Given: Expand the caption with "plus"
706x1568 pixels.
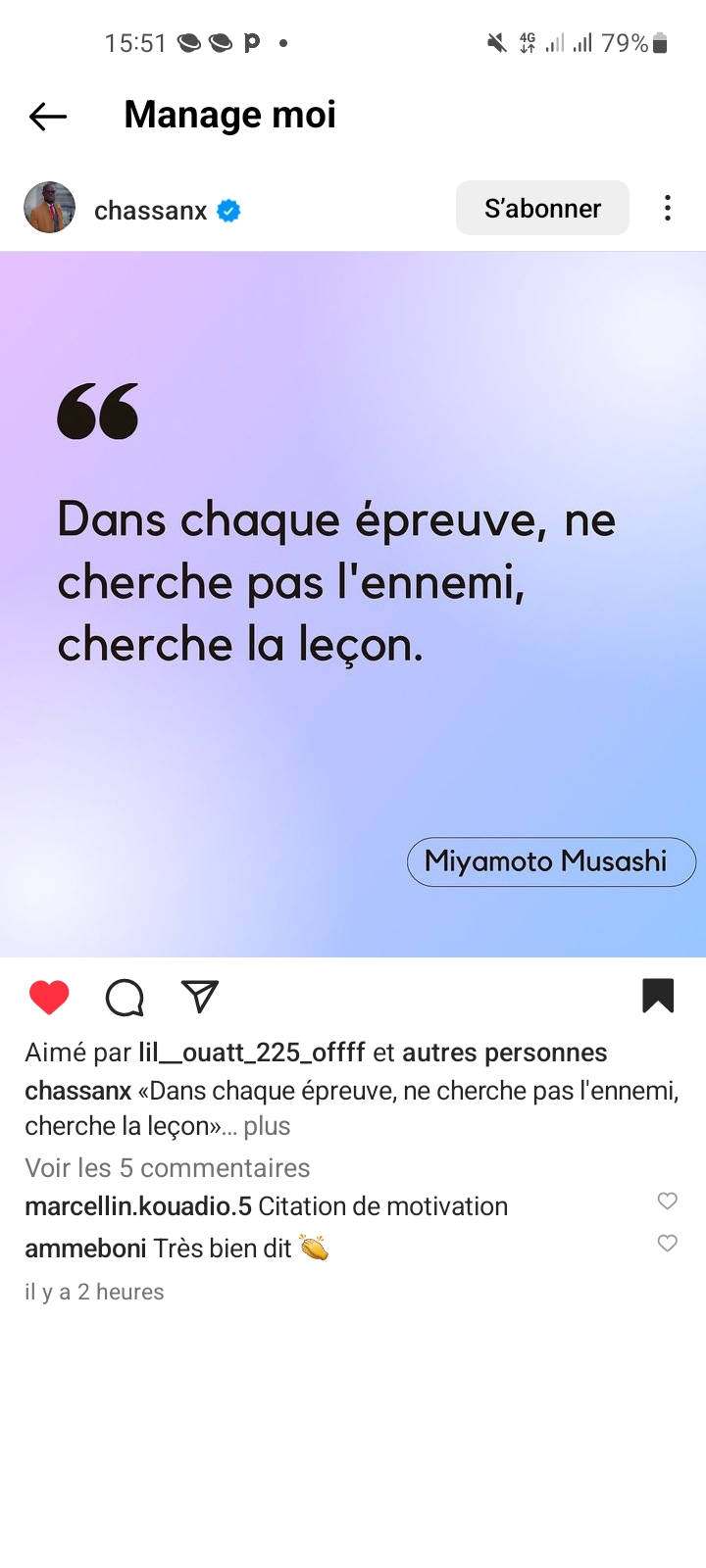Looking at the screenshot, I should tap(267, 1126).
